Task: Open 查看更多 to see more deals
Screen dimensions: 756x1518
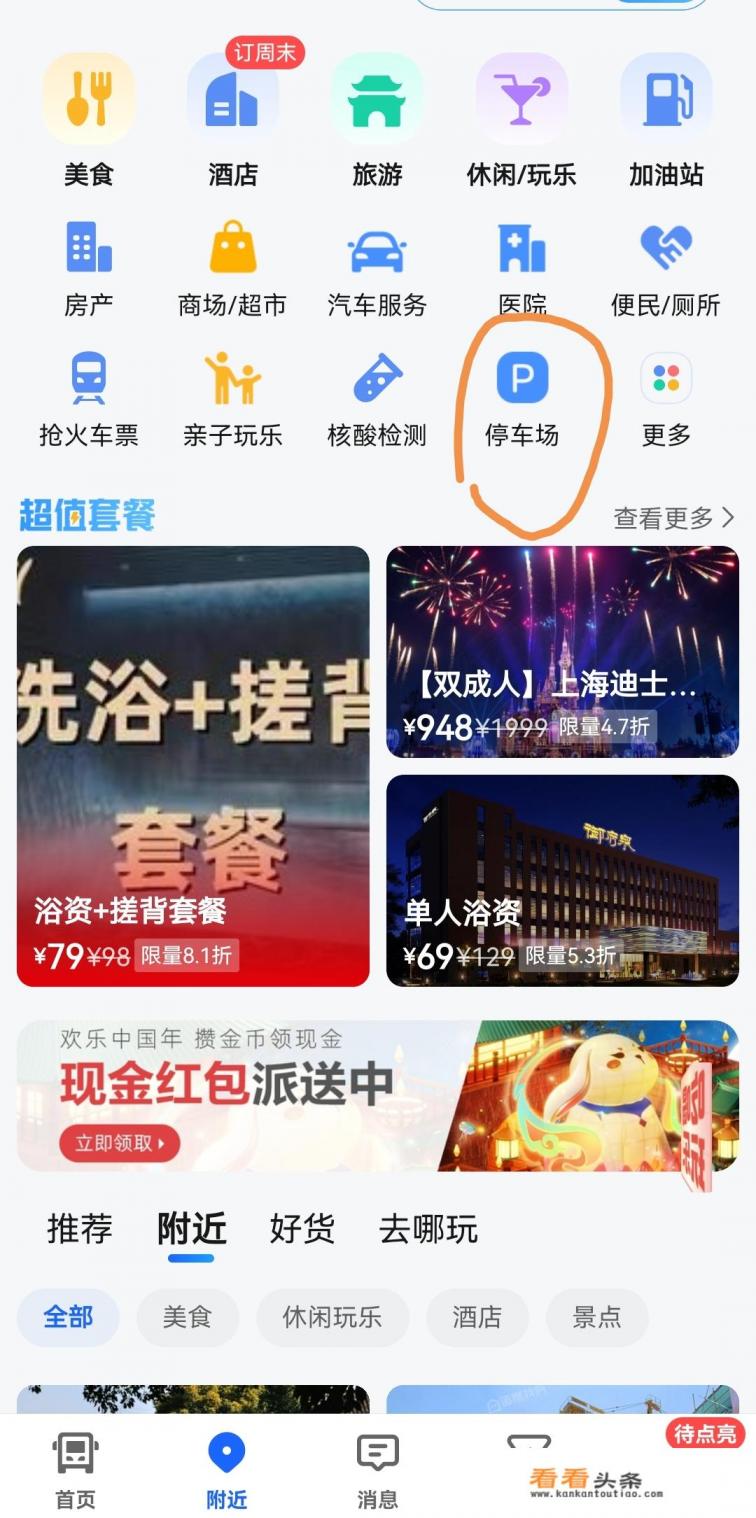Action: tap(672, 517)
